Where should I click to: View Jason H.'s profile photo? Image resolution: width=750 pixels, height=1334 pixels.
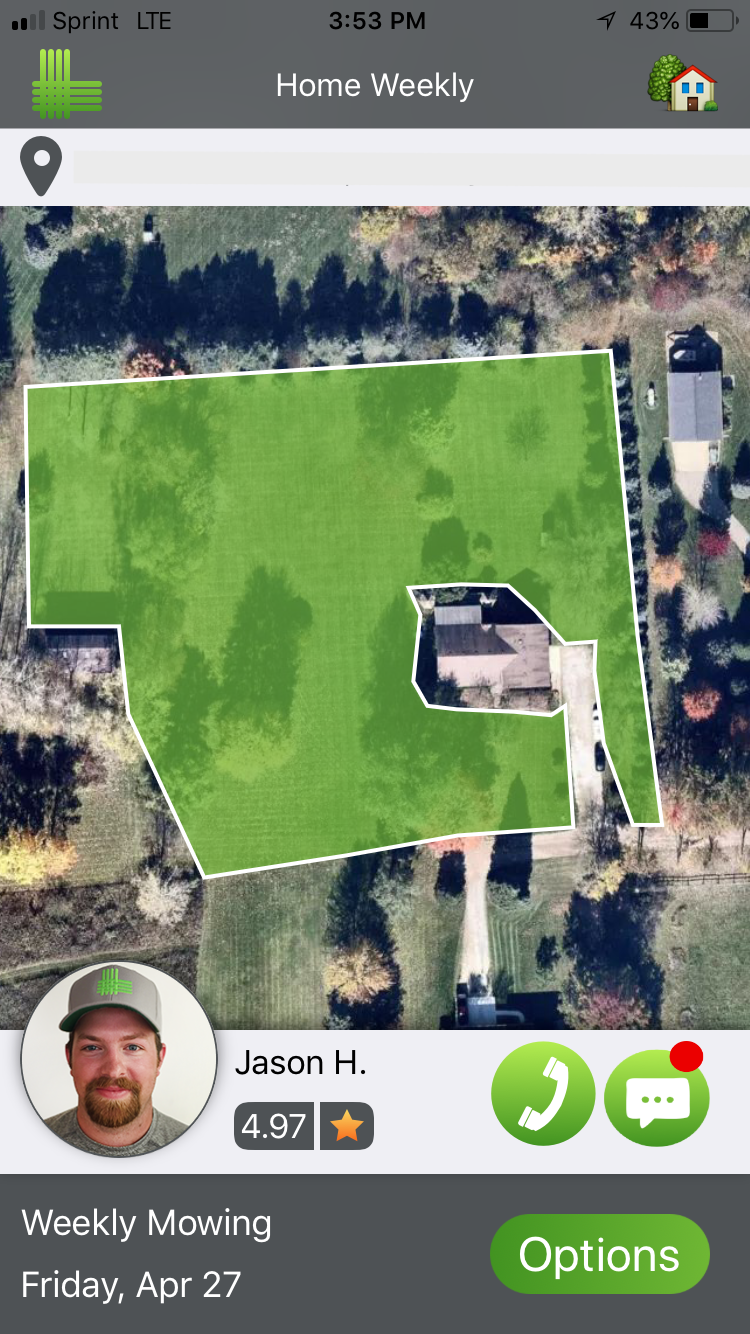point(119,1059)
